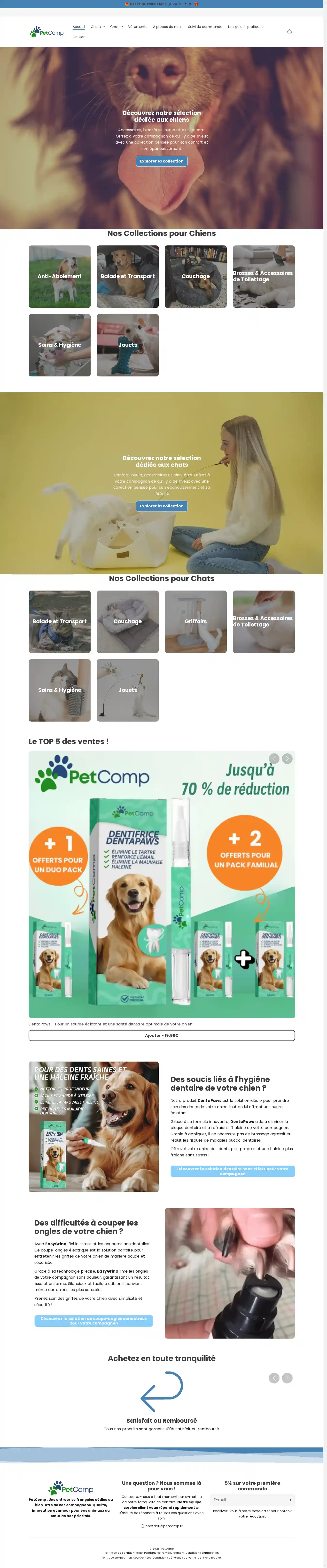The image size is (327, 1568).
Task: Tap Explorer la collection for cats
Action: [162, 506]
